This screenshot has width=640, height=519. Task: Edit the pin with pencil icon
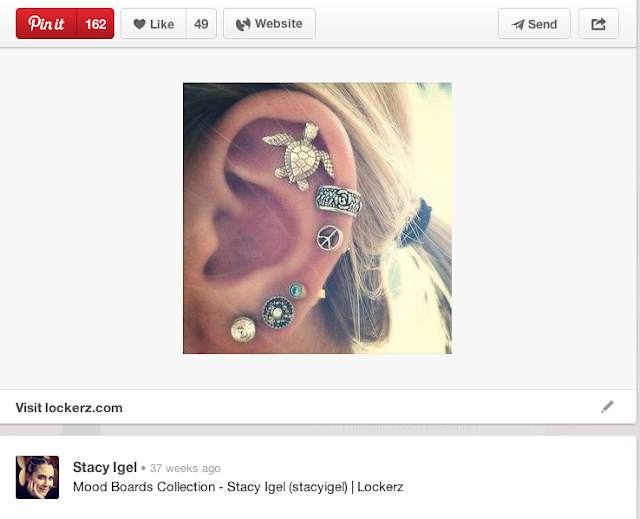[607, 407]
